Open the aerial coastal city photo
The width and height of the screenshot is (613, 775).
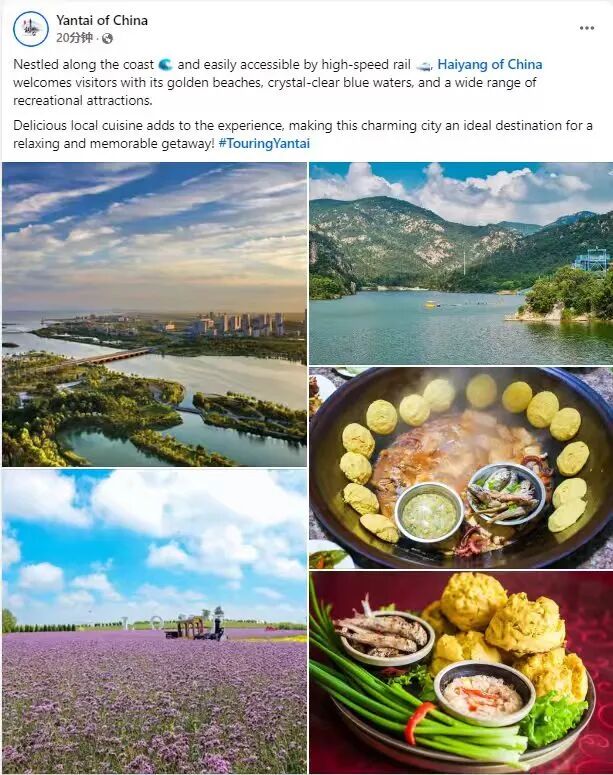(154, 314)
